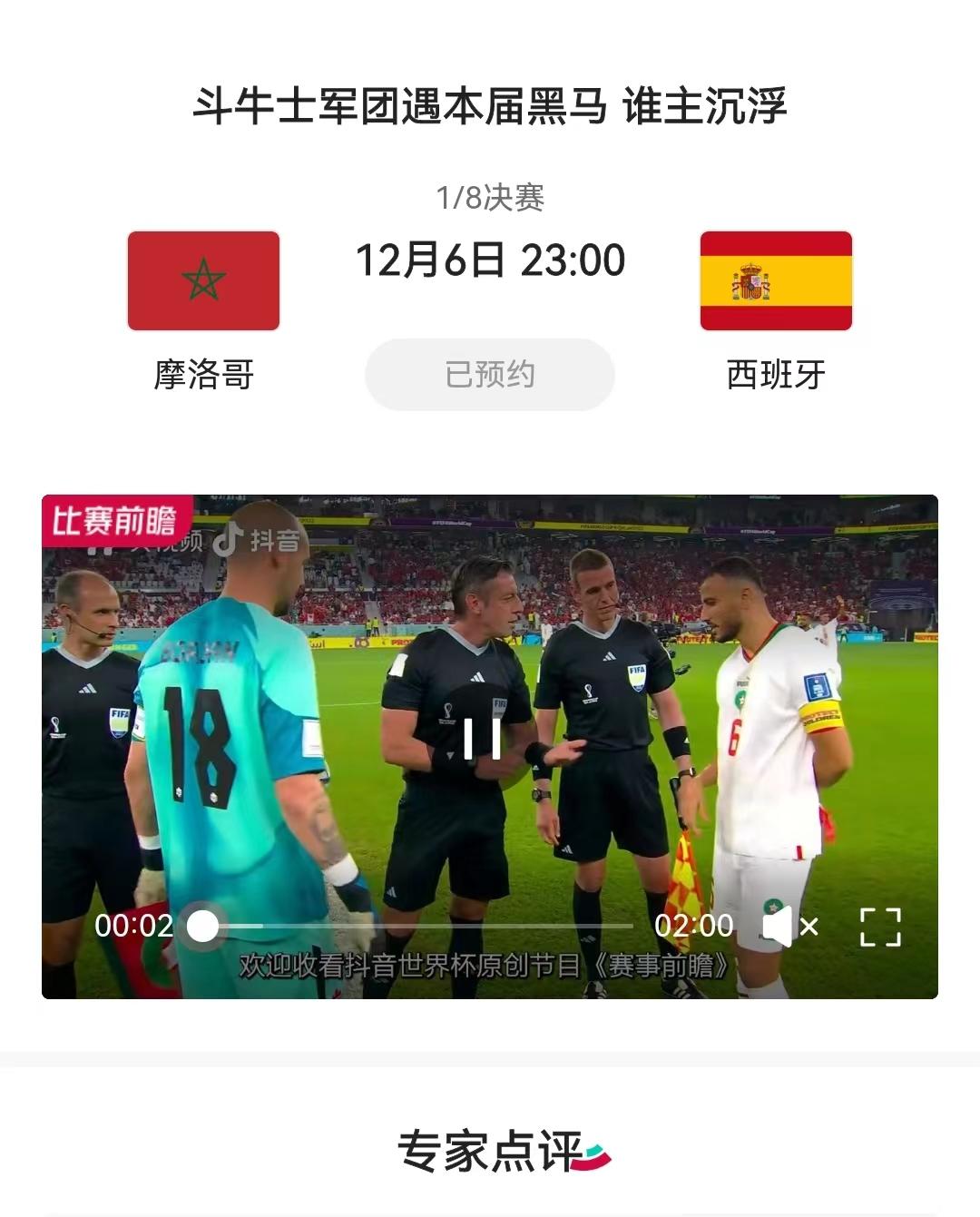The image size is (980, 1217).
Task: Click the 西班牙 team name
Action: (x=776, y=375)
